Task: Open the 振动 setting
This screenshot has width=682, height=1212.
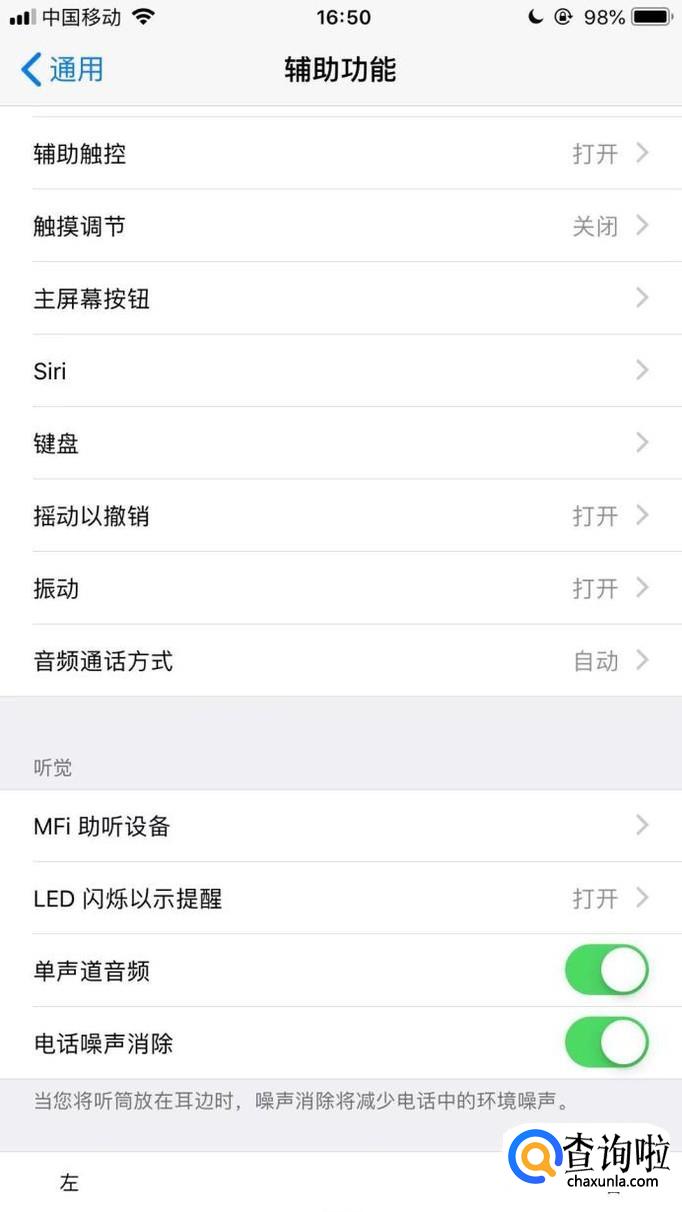Action: point(340,588)
